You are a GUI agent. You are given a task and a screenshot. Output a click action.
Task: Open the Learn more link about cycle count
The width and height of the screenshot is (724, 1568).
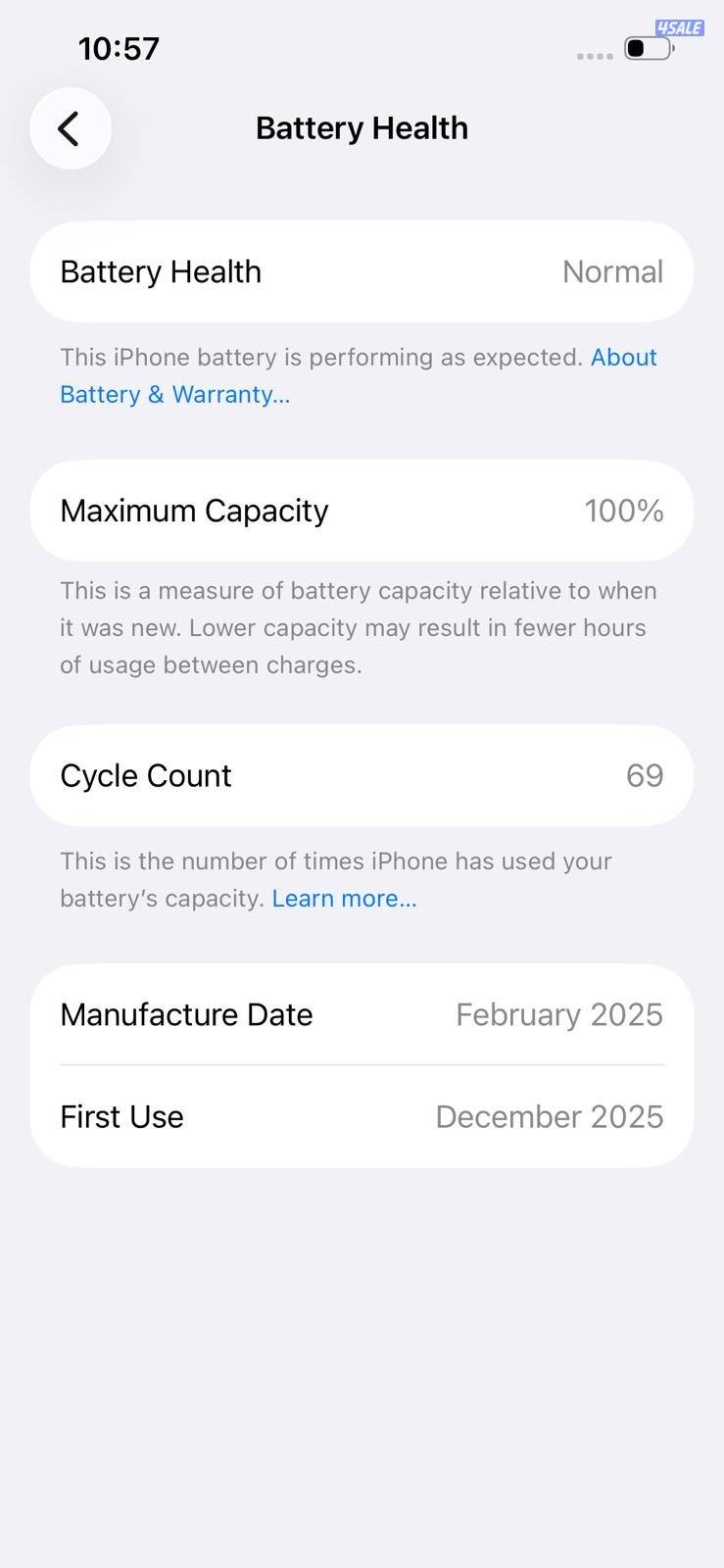(x=344, y=898)
